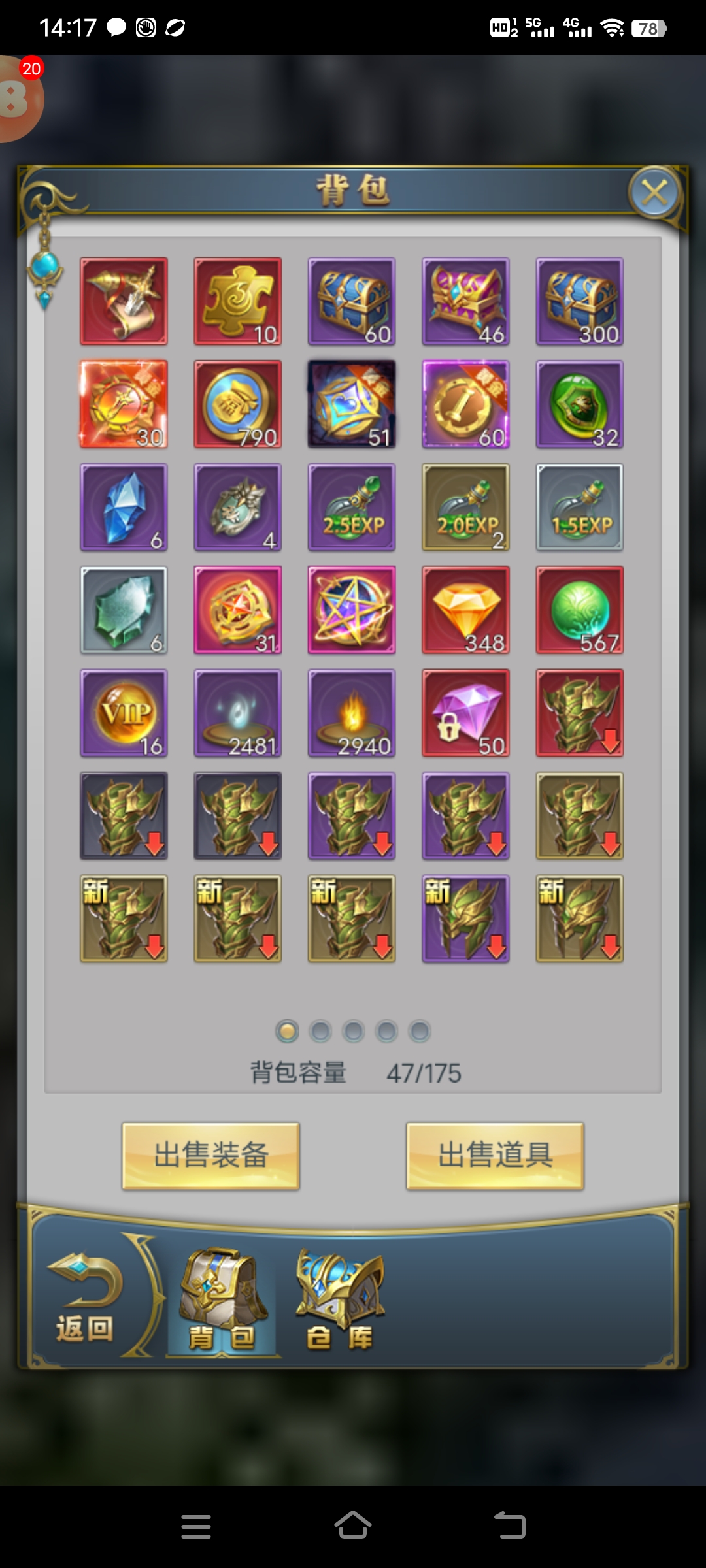Tap the blue crystal item with 6

click(124, 507)
